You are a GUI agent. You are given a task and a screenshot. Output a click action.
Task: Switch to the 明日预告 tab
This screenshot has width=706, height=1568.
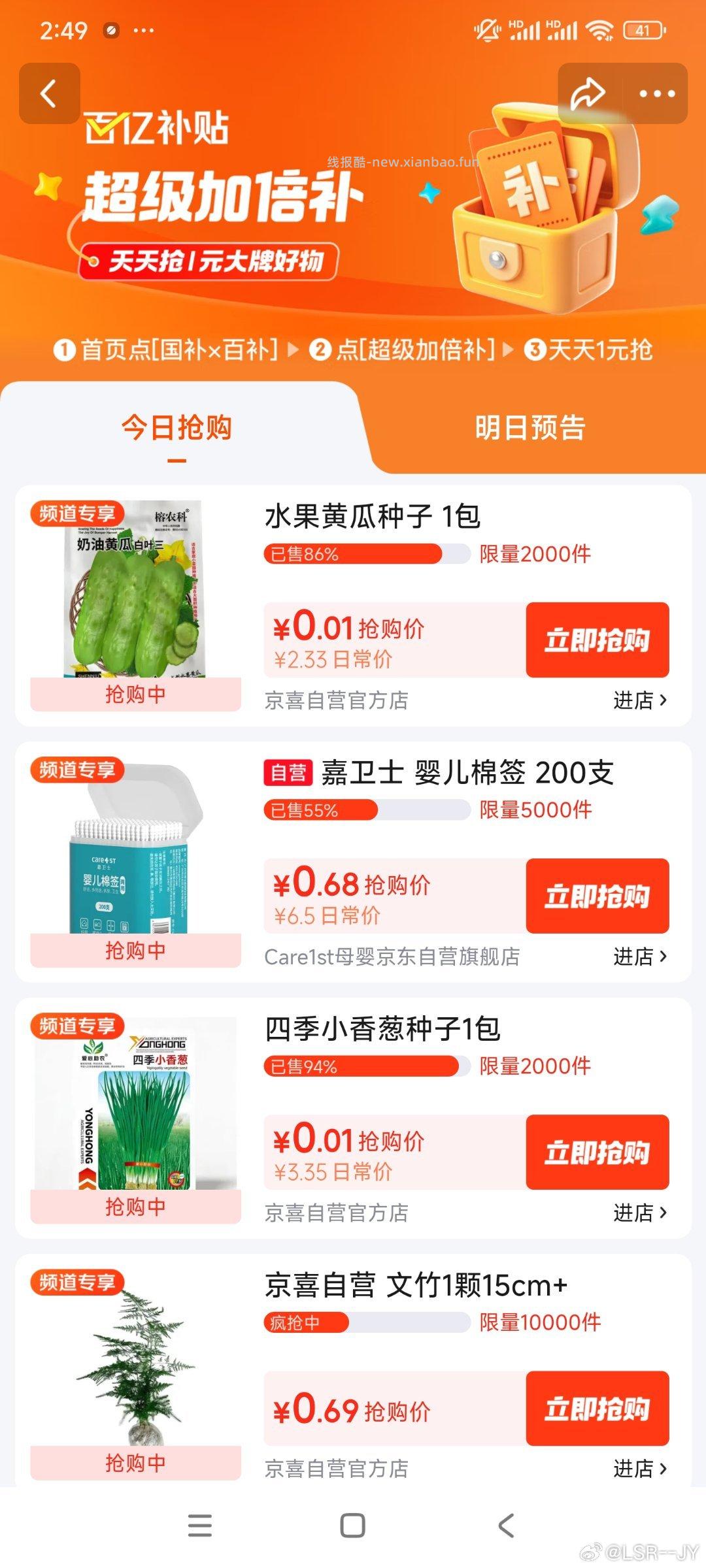click(x=531, y=427)
